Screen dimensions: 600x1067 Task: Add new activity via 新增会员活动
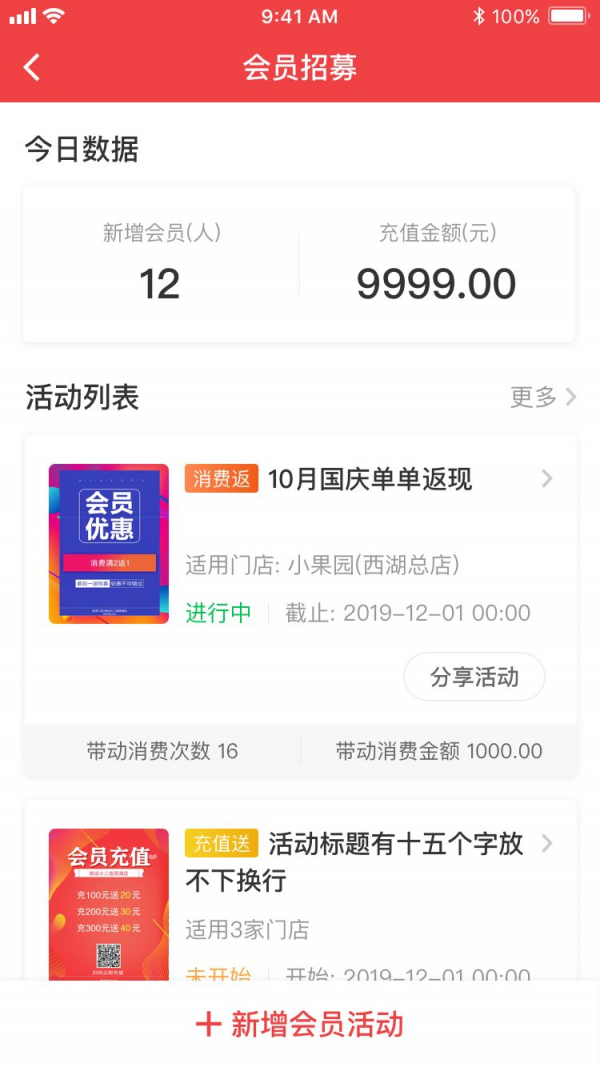click(300, 1024)
